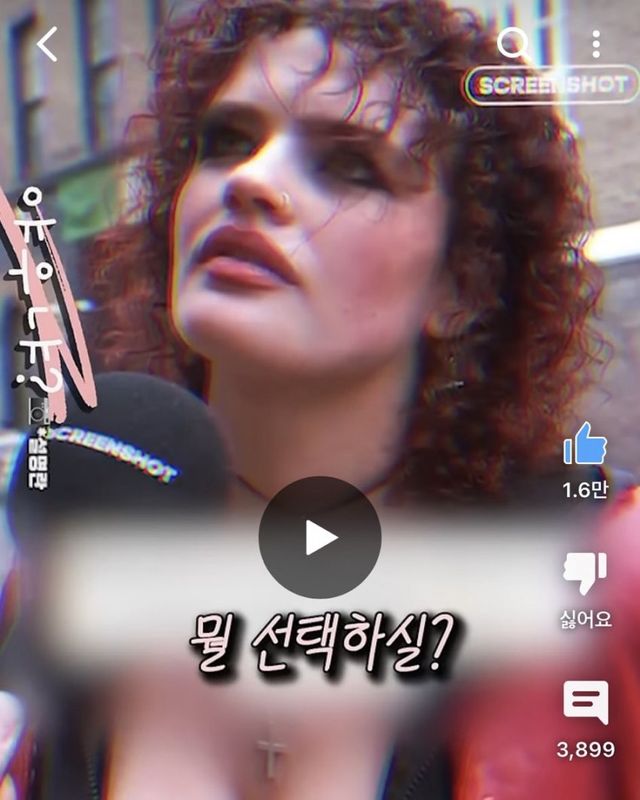
Task: Open search with the magnifier icon
Action: tap(513, 43)
